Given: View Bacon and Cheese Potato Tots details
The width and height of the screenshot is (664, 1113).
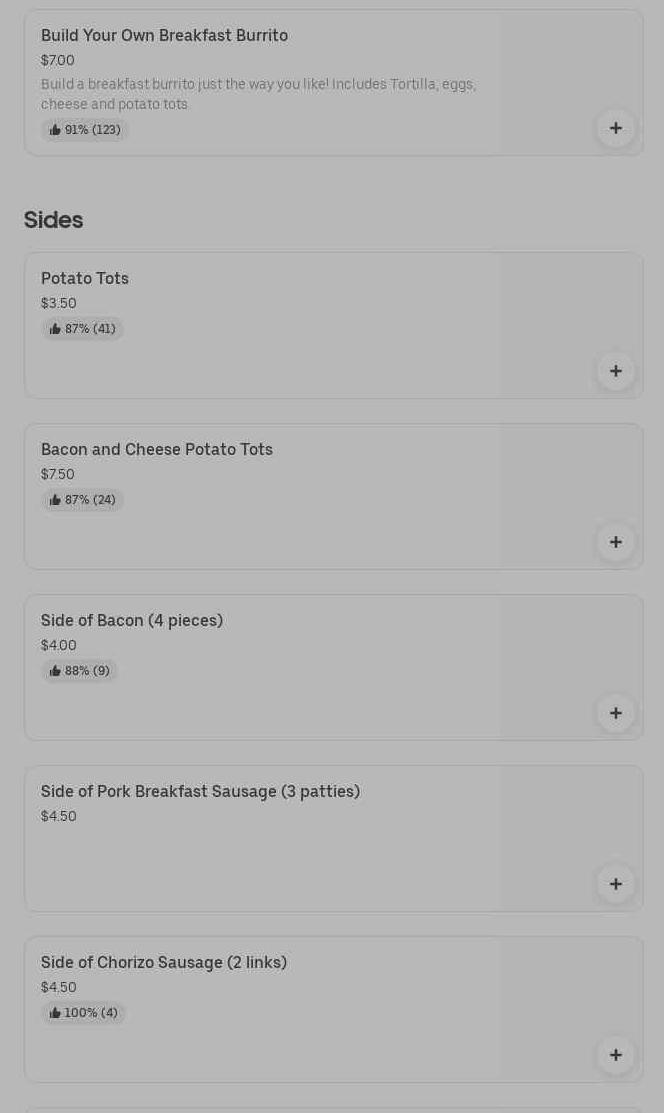Looking at the screenshot, I should pos(334,496).
